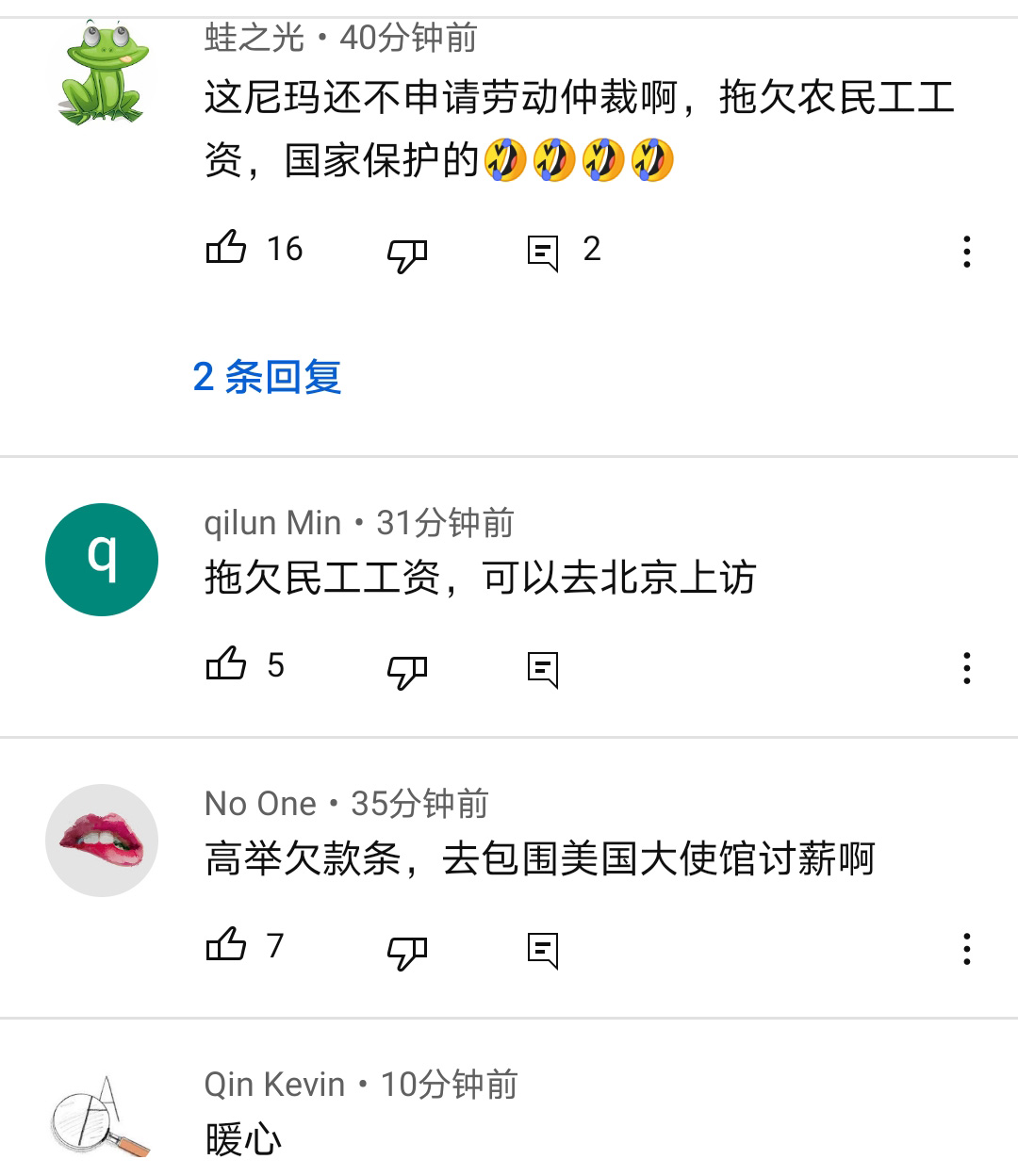Image resolution: width=1018 pixels, height=1176 pixels.
Task: Like 蛙之光's comment
Action: tap(226, 249)
